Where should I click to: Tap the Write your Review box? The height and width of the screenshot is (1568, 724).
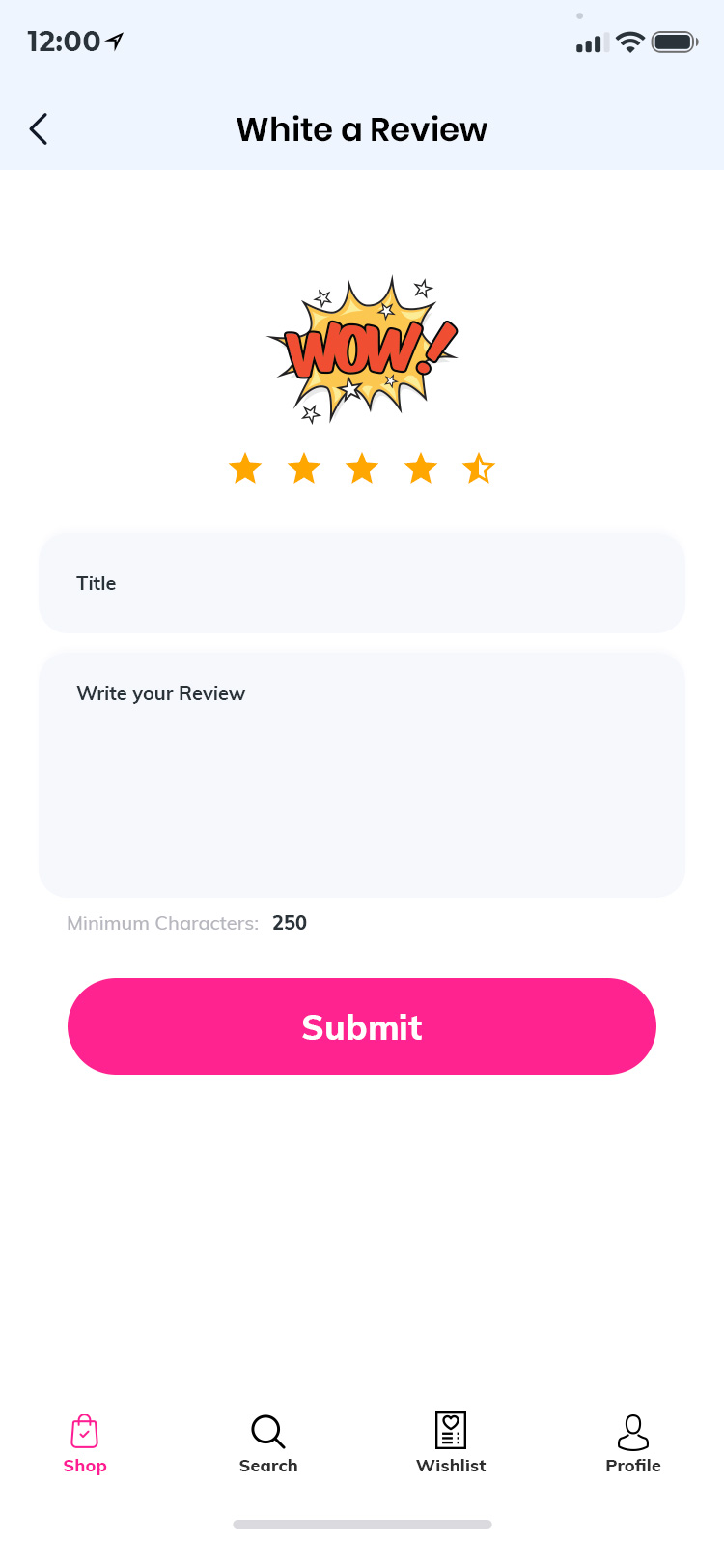(362, 774)
